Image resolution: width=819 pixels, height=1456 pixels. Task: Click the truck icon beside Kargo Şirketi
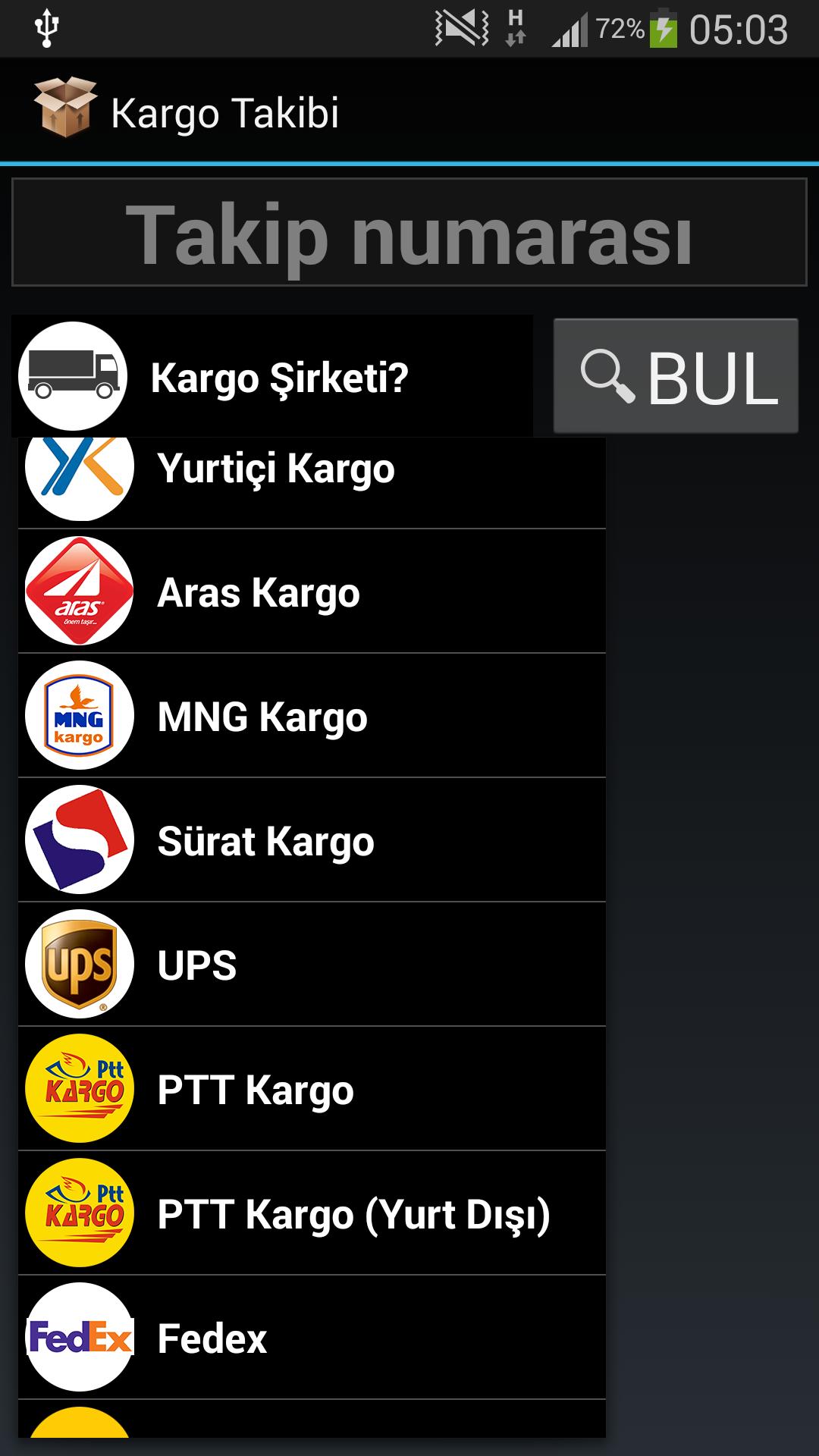tap(73, 375)
